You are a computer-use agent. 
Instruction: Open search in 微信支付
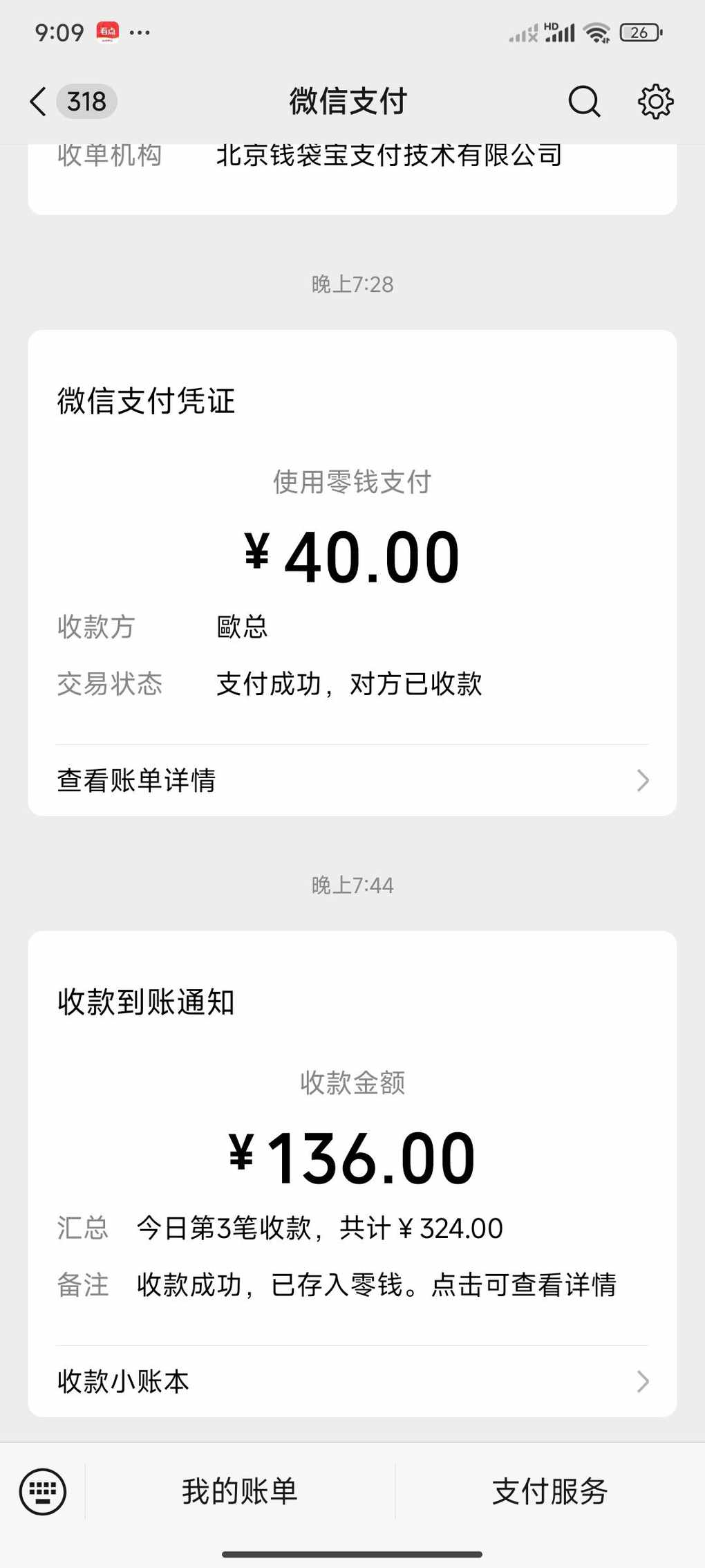click(584, 102)
